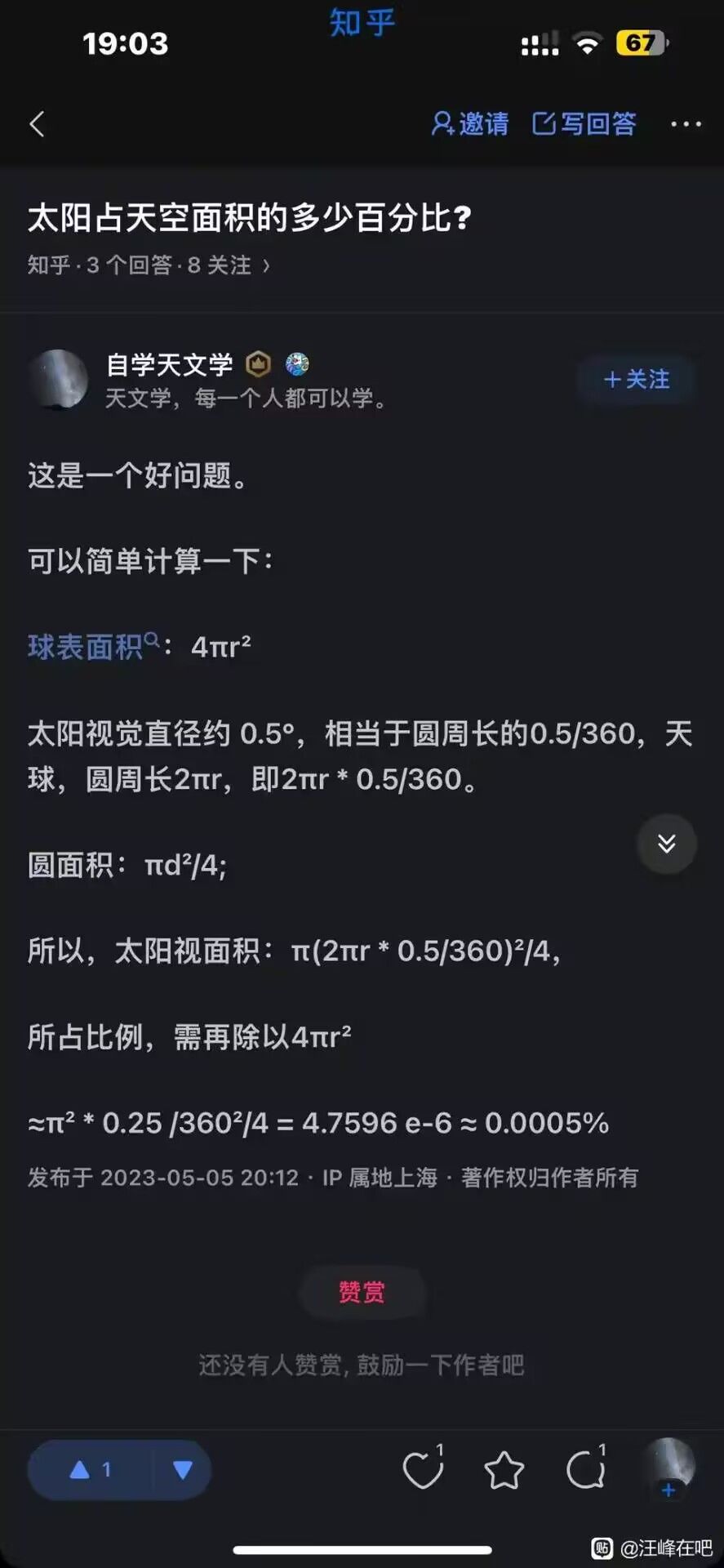The image size is (724, 1568).
Task: Tap 赞赏 to reward the author
Action: (x=362, y=1292)
